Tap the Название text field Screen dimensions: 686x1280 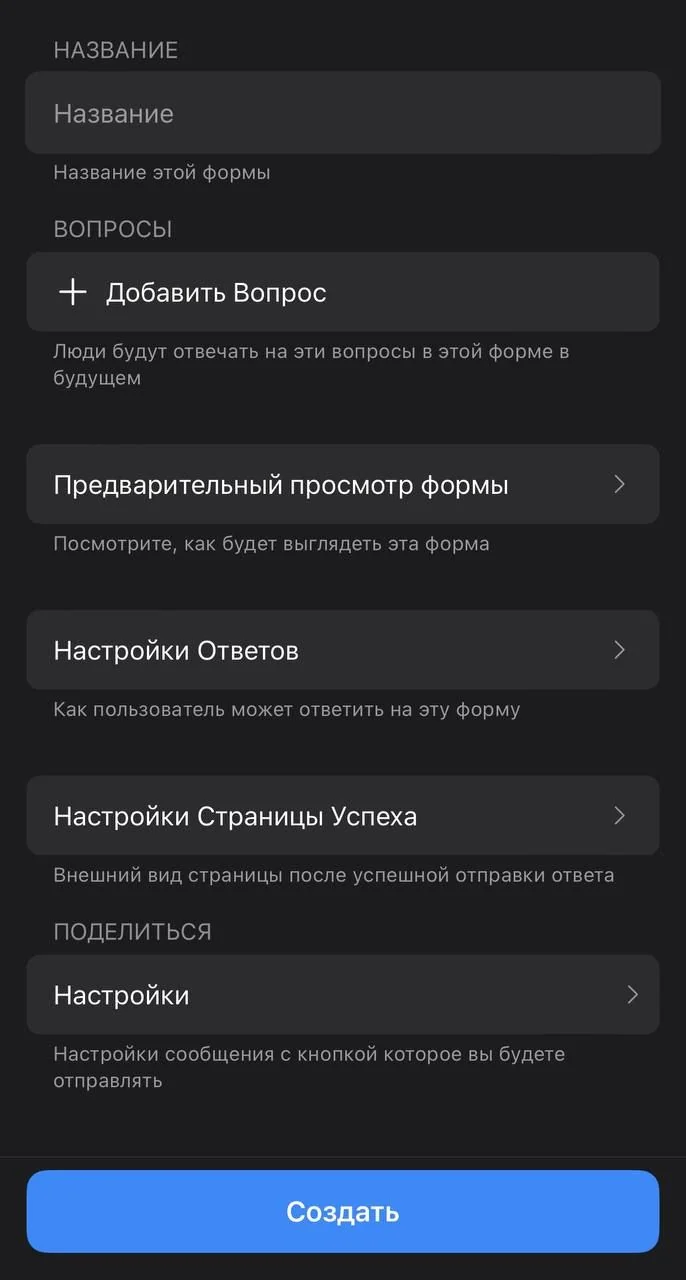[343, 113]
